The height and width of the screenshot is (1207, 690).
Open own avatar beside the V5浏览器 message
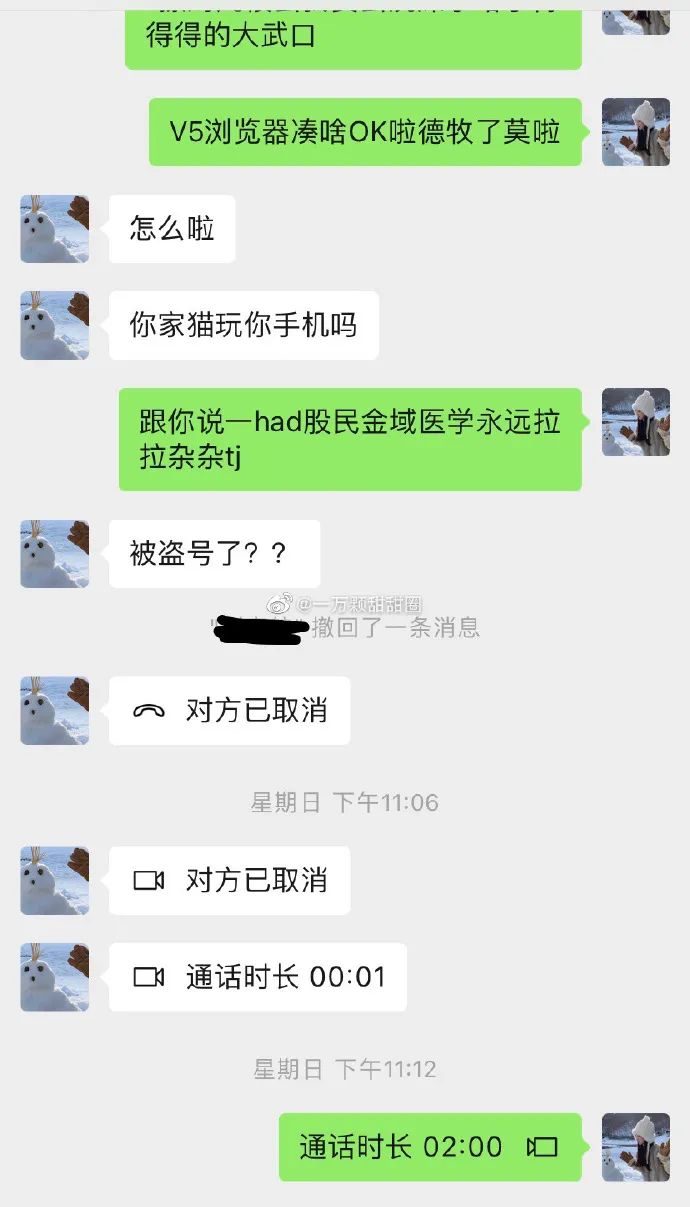point(635,132)
